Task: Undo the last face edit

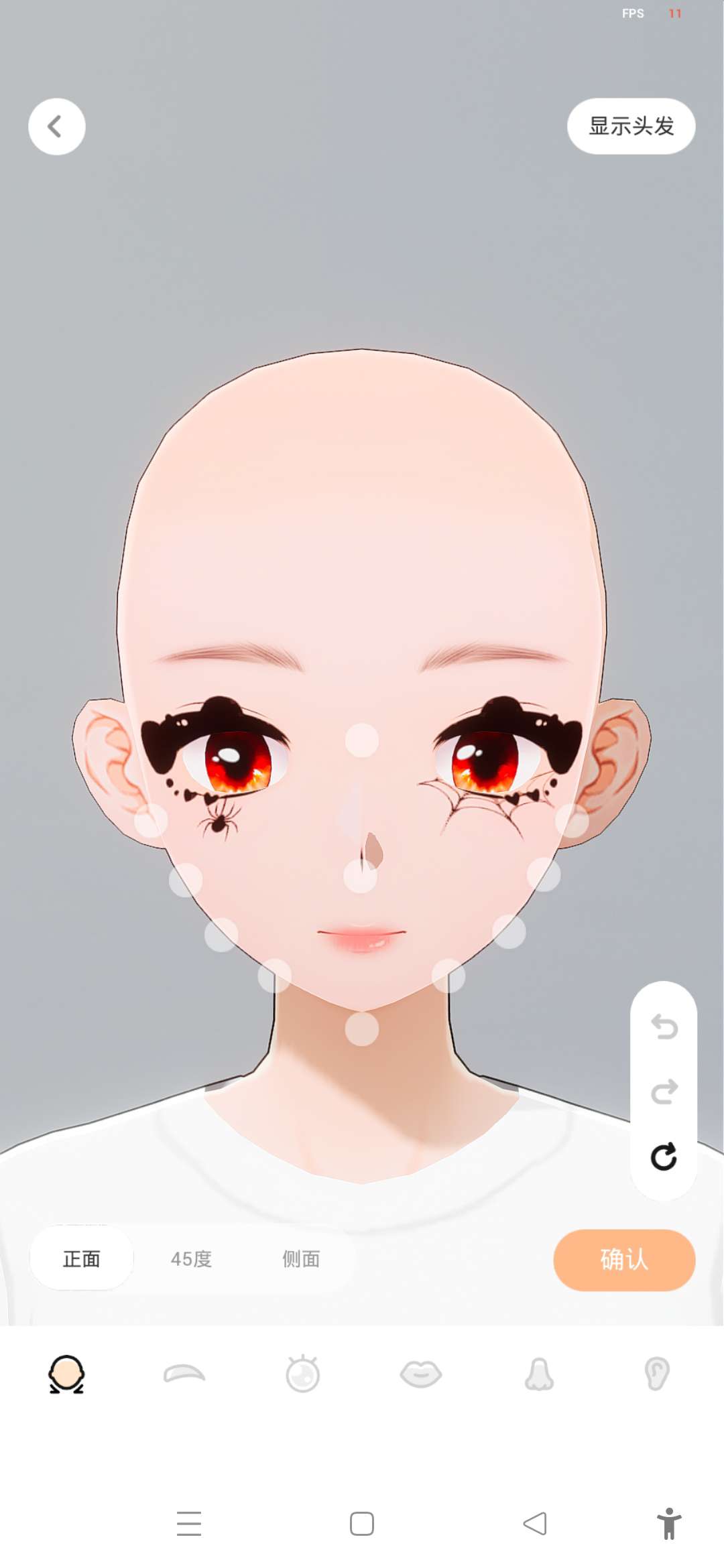Action: coord(664,1027)
